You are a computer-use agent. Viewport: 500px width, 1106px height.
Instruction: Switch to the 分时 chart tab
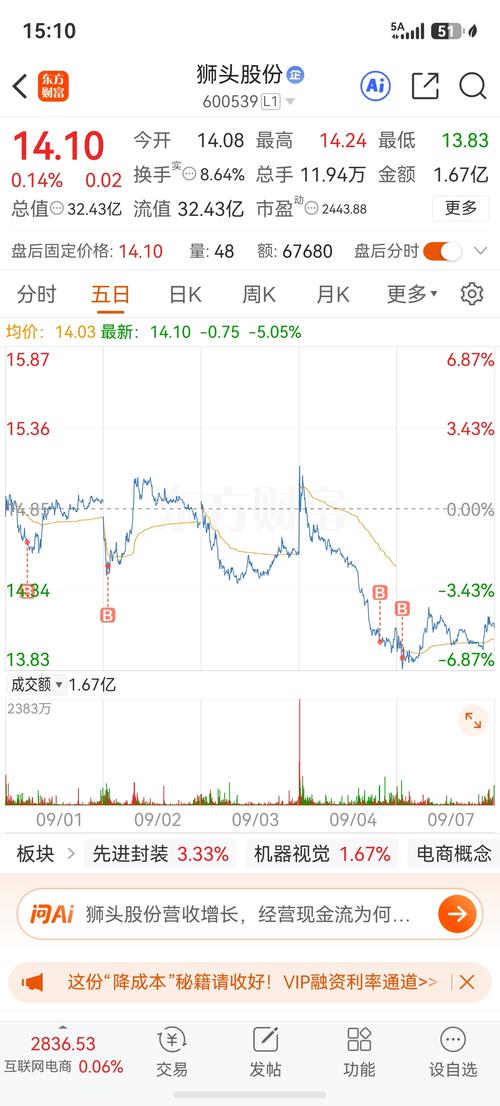tap(37, 294)
